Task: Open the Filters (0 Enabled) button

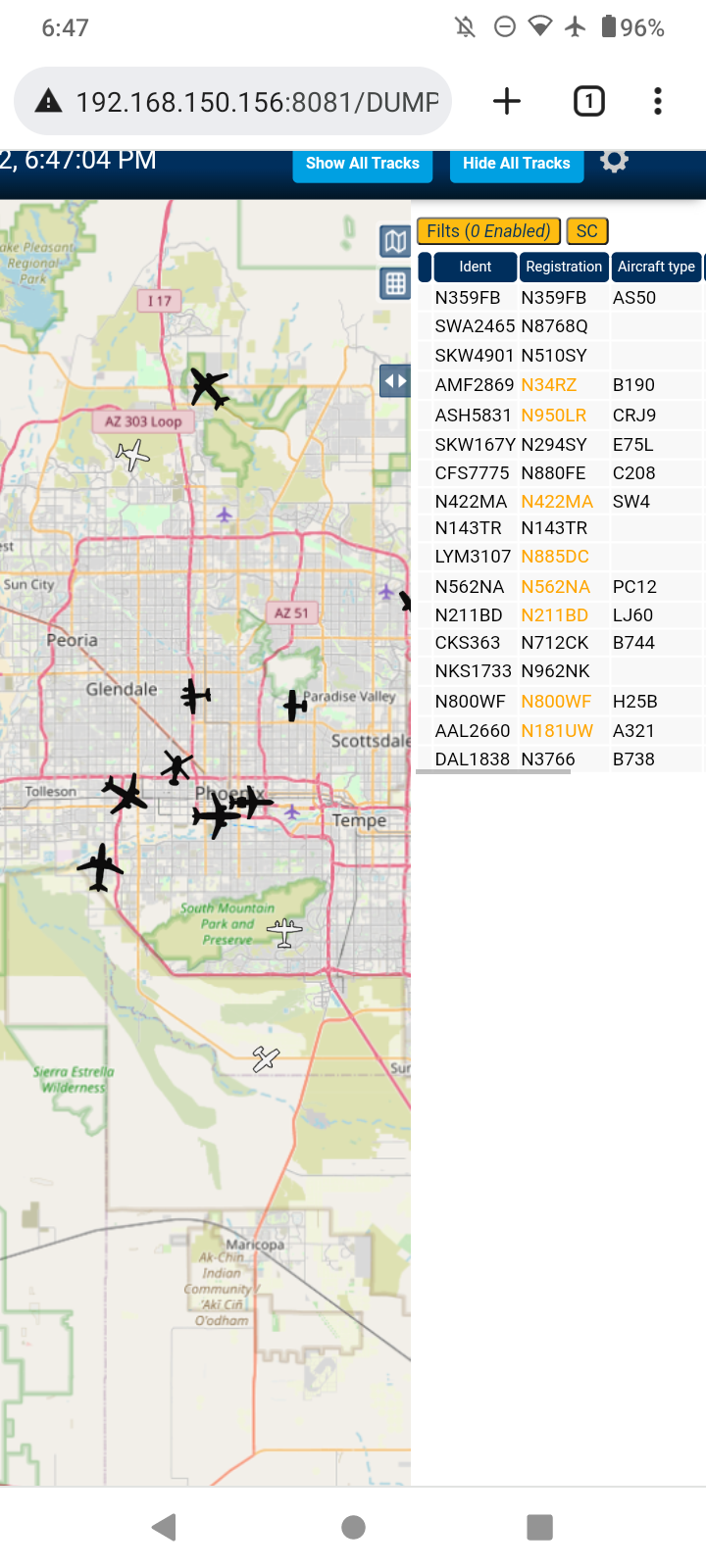Action: click(489, 231)
